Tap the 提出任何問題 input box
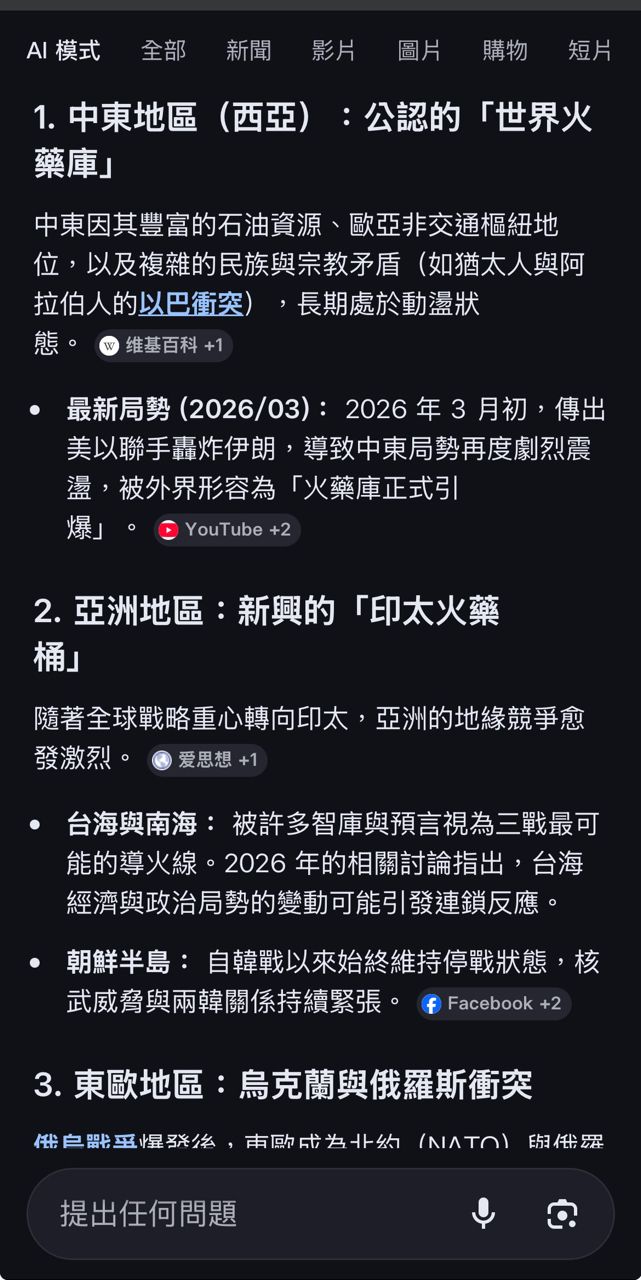Image resolution: width=641 pixels, height=1280 pixels. tap(240, 1213)
